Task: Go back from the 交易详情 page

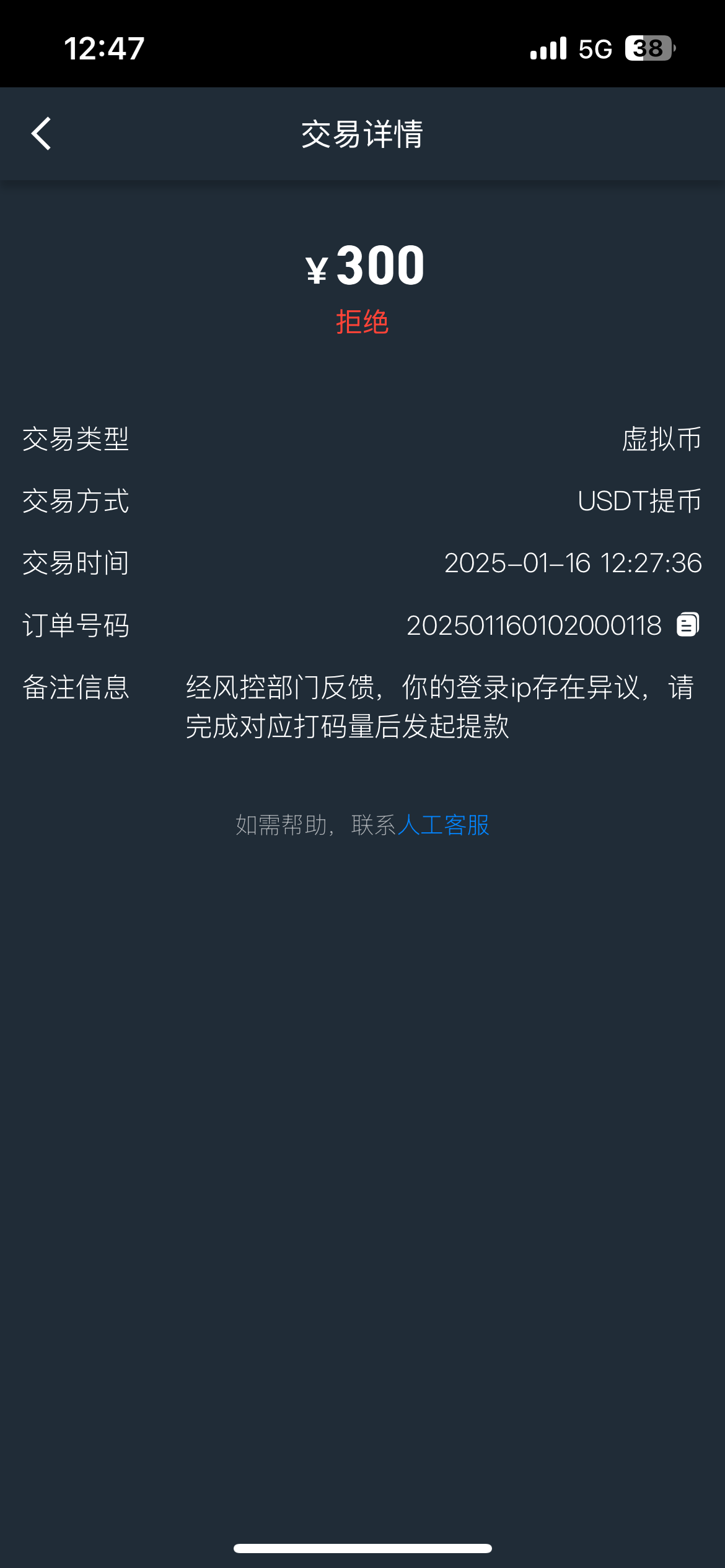Action: tap(42, 134)
